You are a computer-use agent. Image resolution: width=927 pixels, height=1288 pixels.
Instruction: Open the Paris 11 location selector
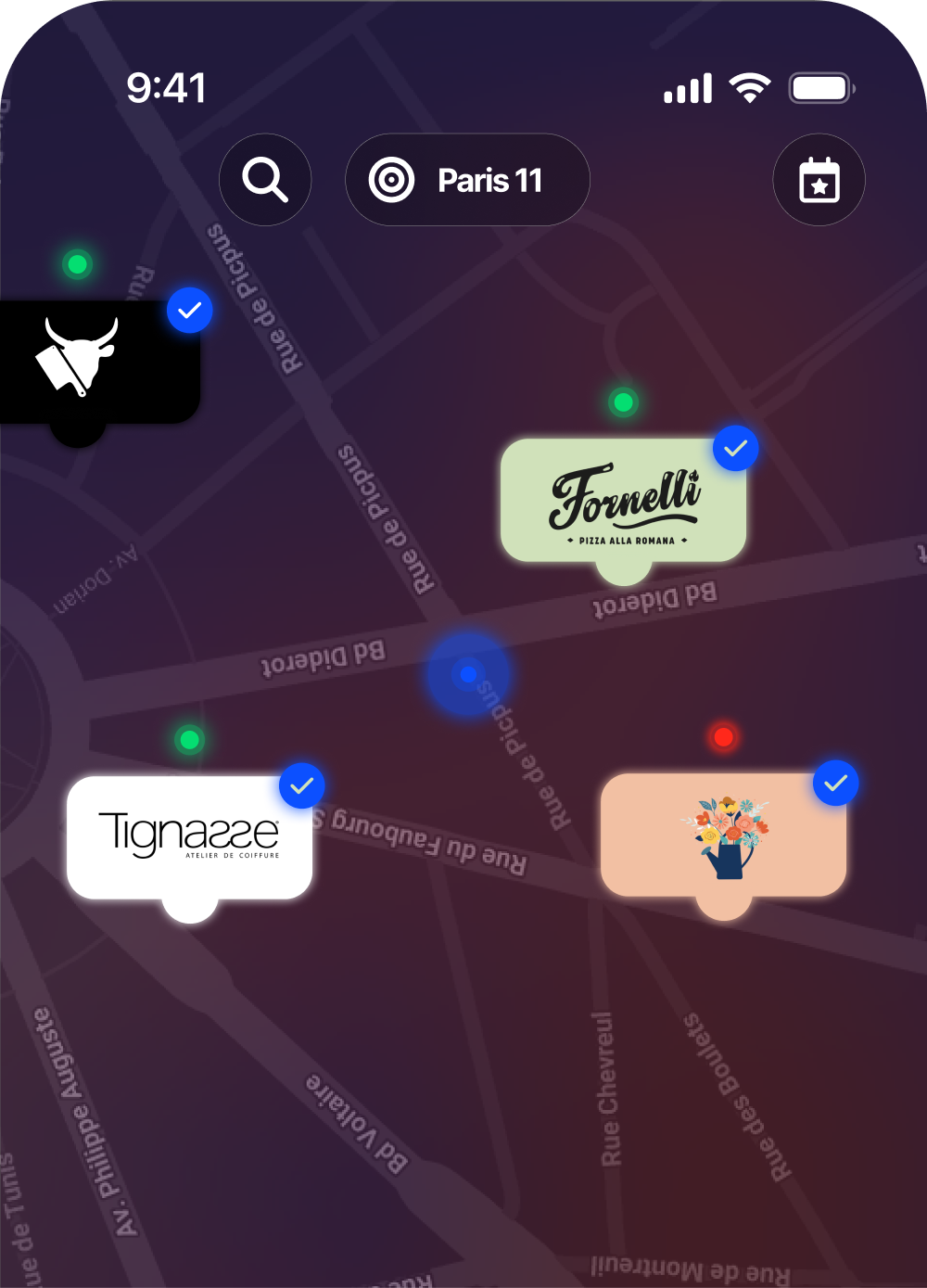pos(467,179)
